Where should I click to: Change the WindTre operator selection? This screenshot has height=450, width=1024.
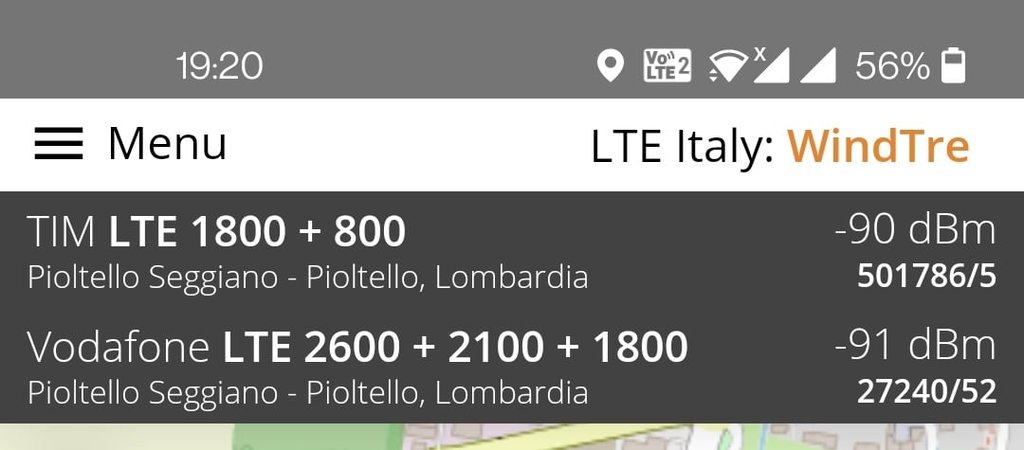coord(877,147)
